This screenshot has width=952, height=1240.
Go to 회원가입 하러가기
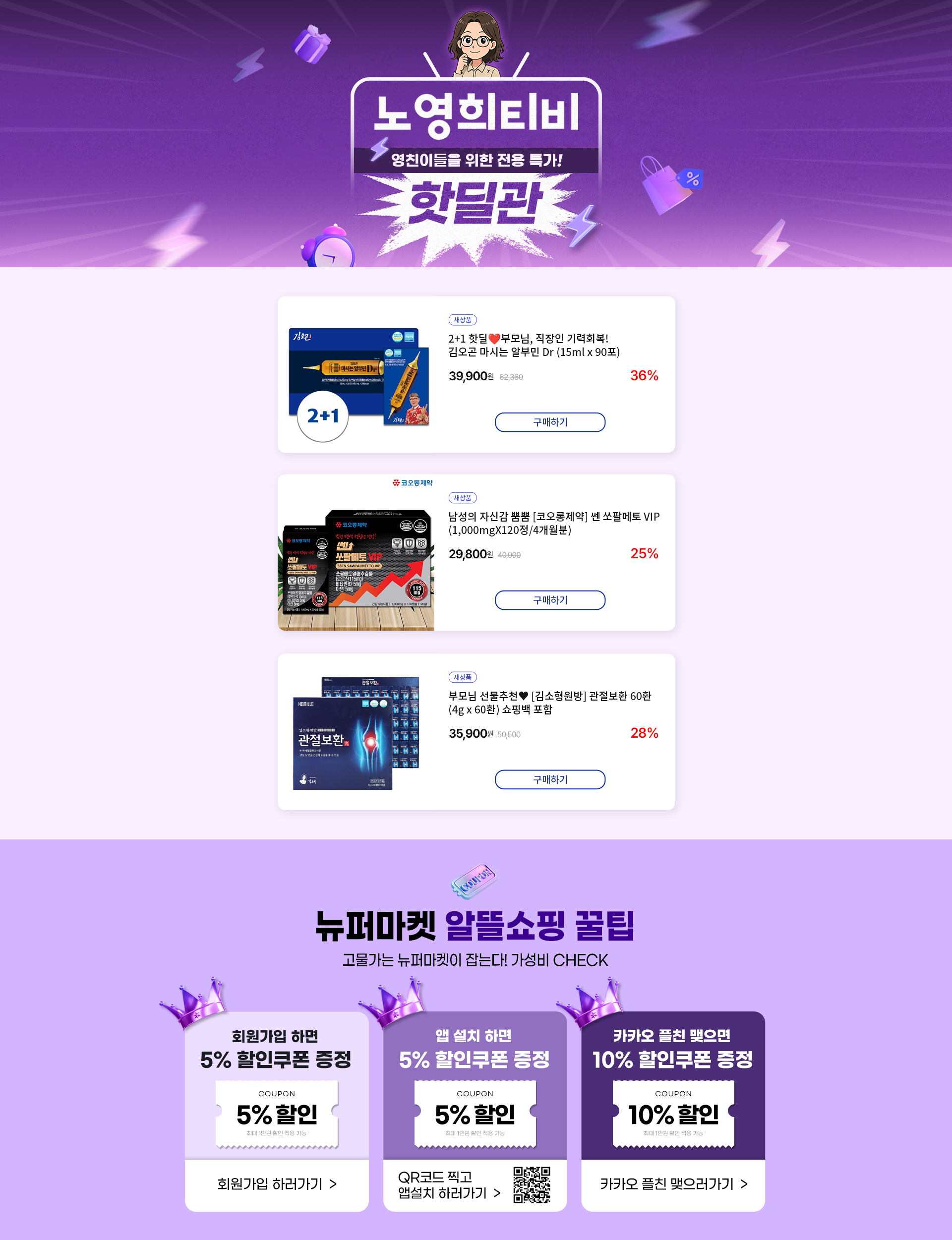pos(277,1184)
